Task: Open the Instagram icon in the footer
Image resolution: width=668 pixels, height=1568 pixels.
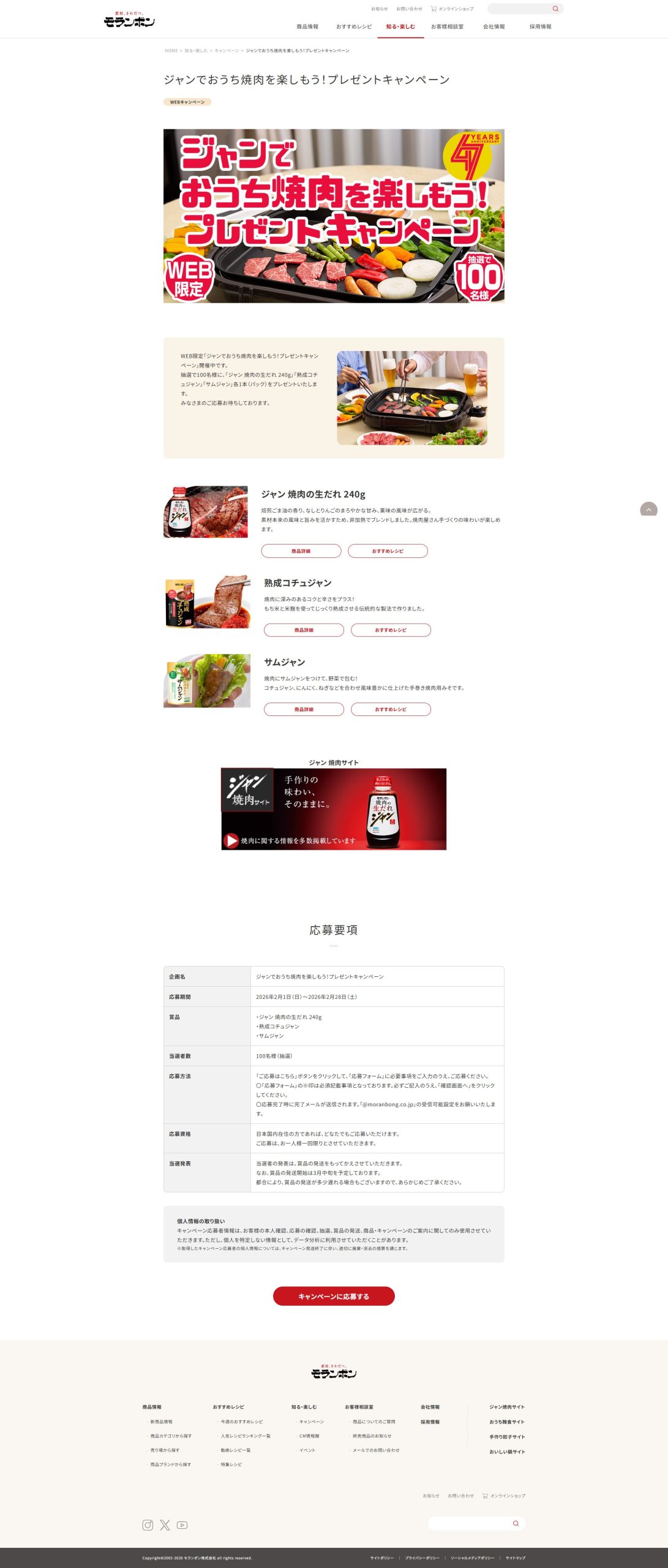Action: 148,1525
